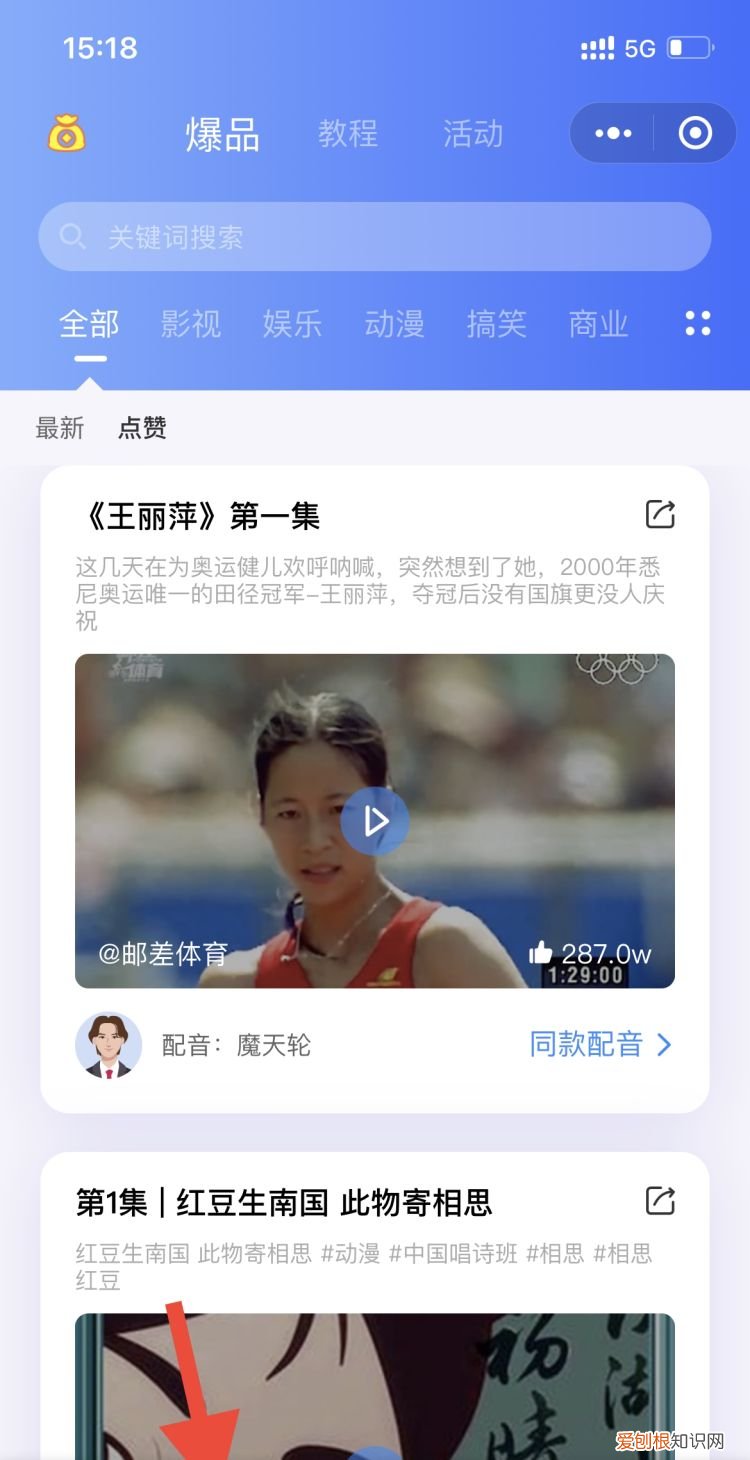Switch to 最新 sorting
Viewport: 750px width, 1460px height.
pos(58,428)
